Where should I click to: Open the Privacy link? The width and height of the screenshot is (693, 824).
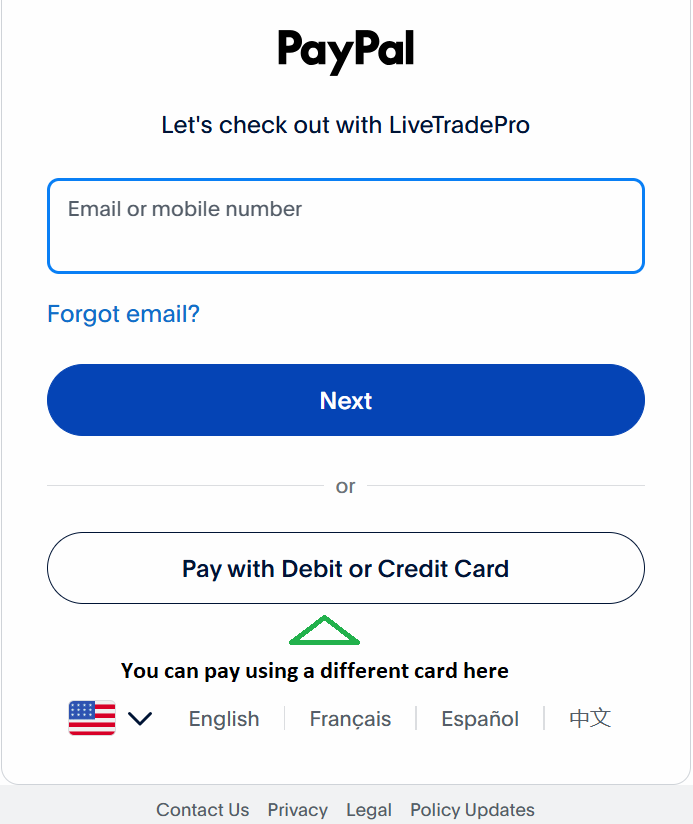pos(297,810)
